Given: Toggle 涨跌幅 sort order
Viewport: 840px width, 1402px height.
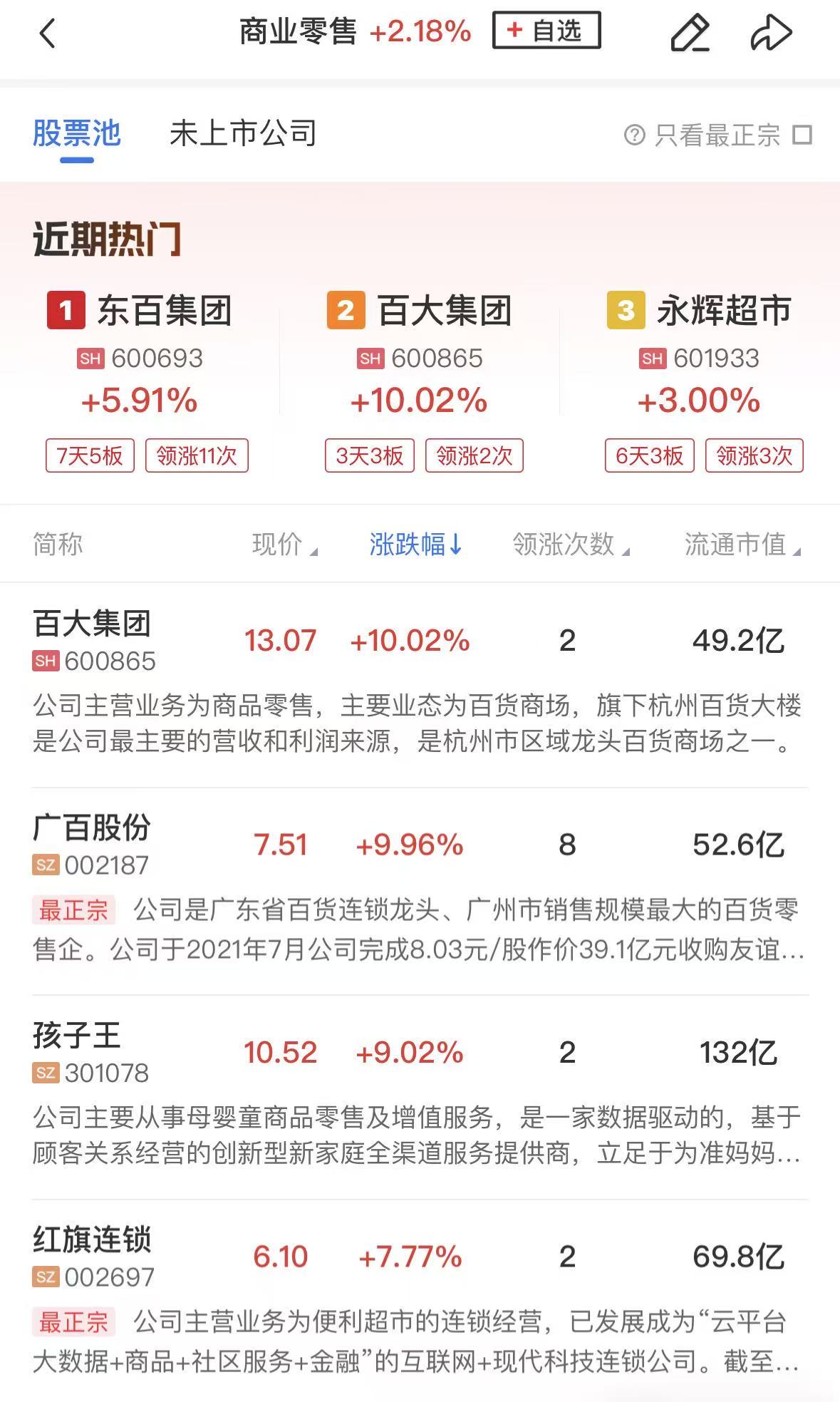Looking at the screenshot, I should click(x=416, y=545).
